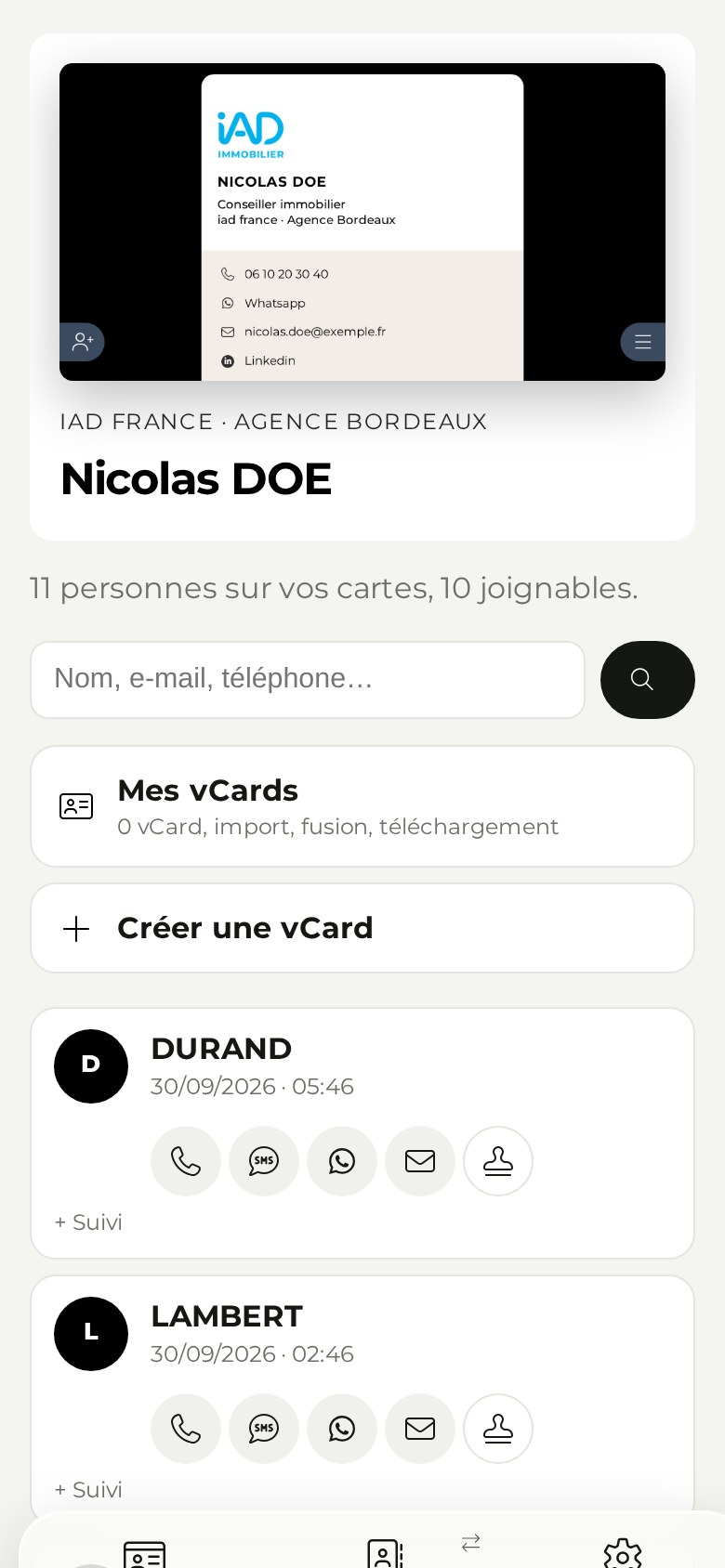Call LAMBERT with the phone icon

point(186,1429)
